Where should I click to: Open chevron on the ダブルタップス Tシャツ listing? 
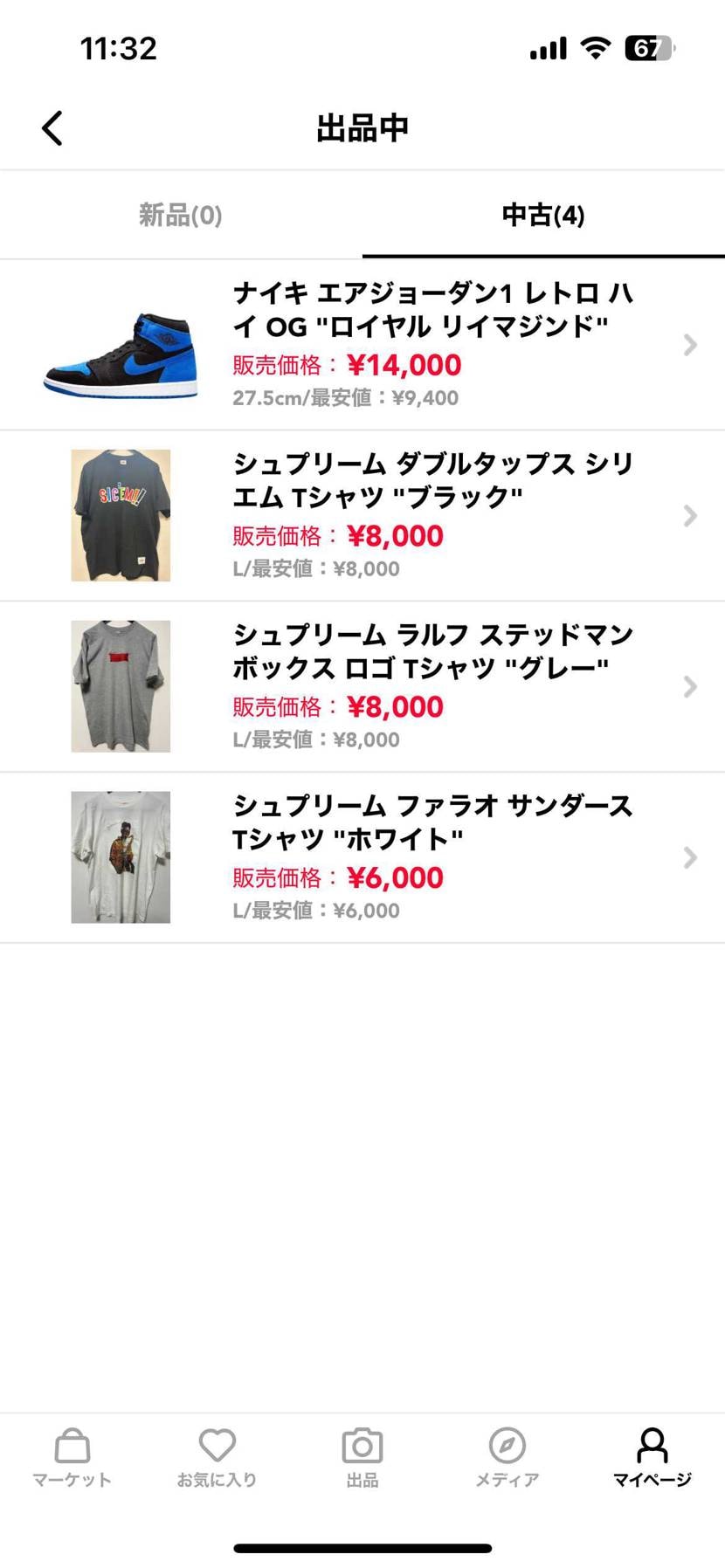[689, 515]
